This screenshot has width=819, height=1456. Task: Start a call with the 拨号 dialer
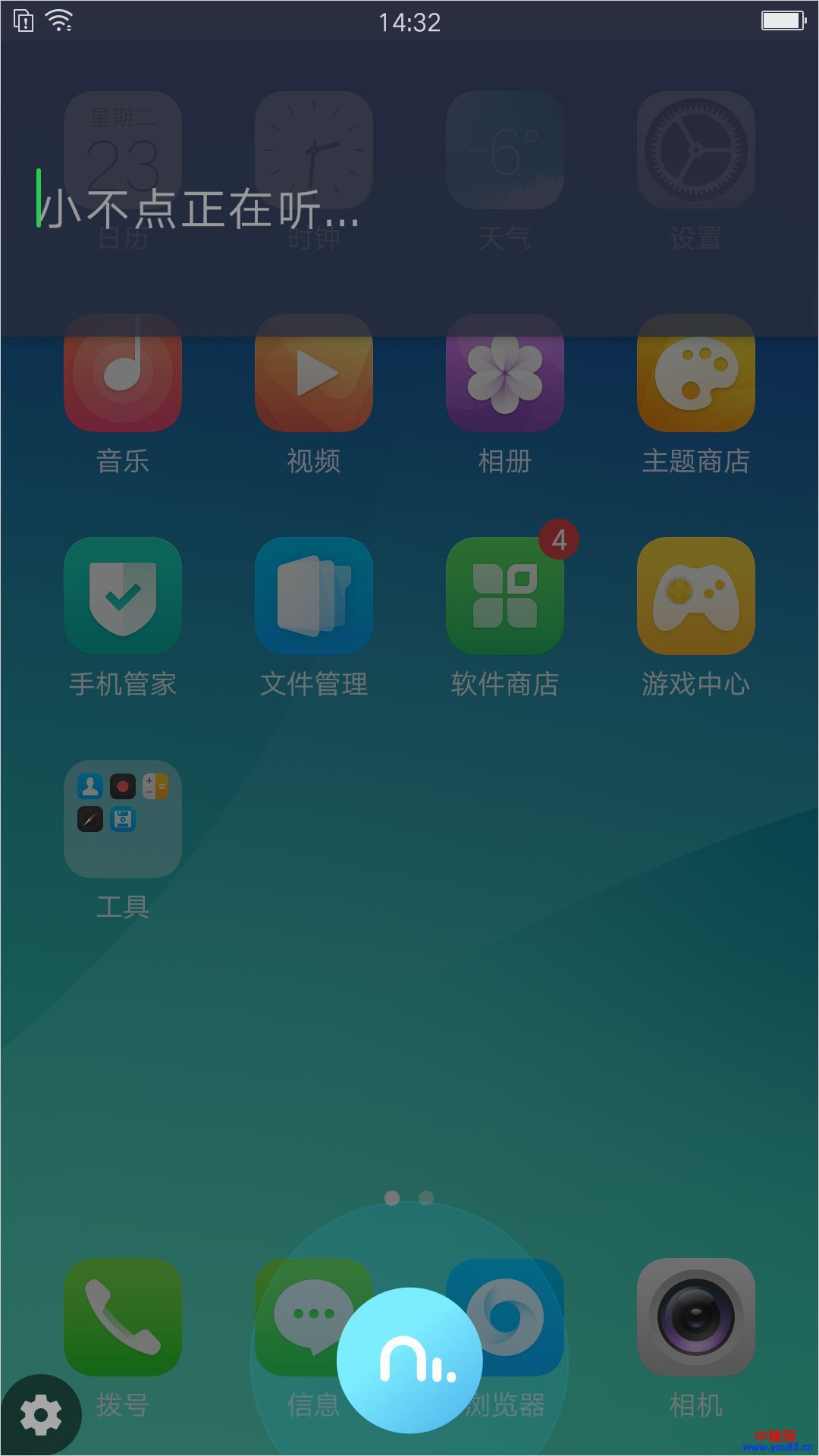click(122, 1317)
